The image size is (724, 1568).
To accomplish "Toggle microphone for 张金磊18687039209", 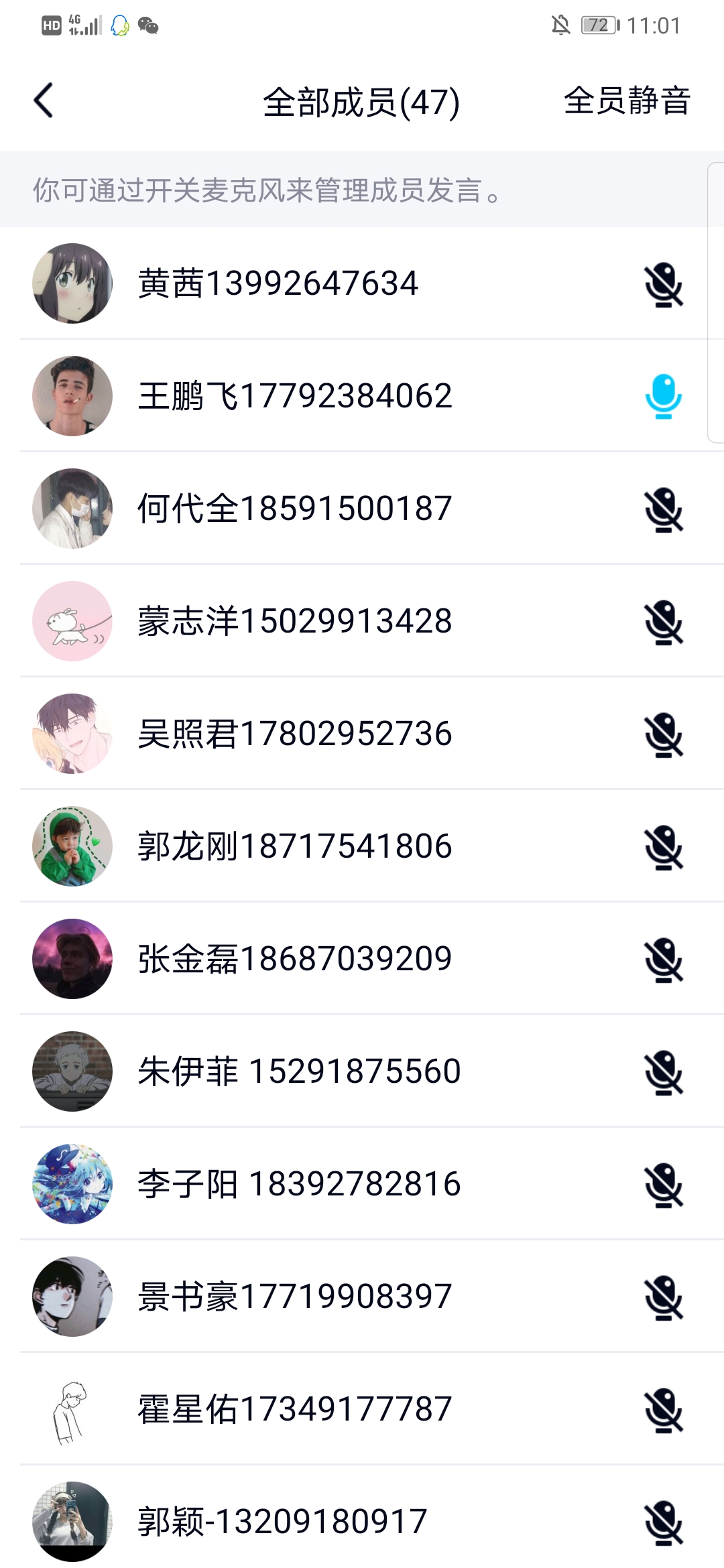I will click(663, 960).
